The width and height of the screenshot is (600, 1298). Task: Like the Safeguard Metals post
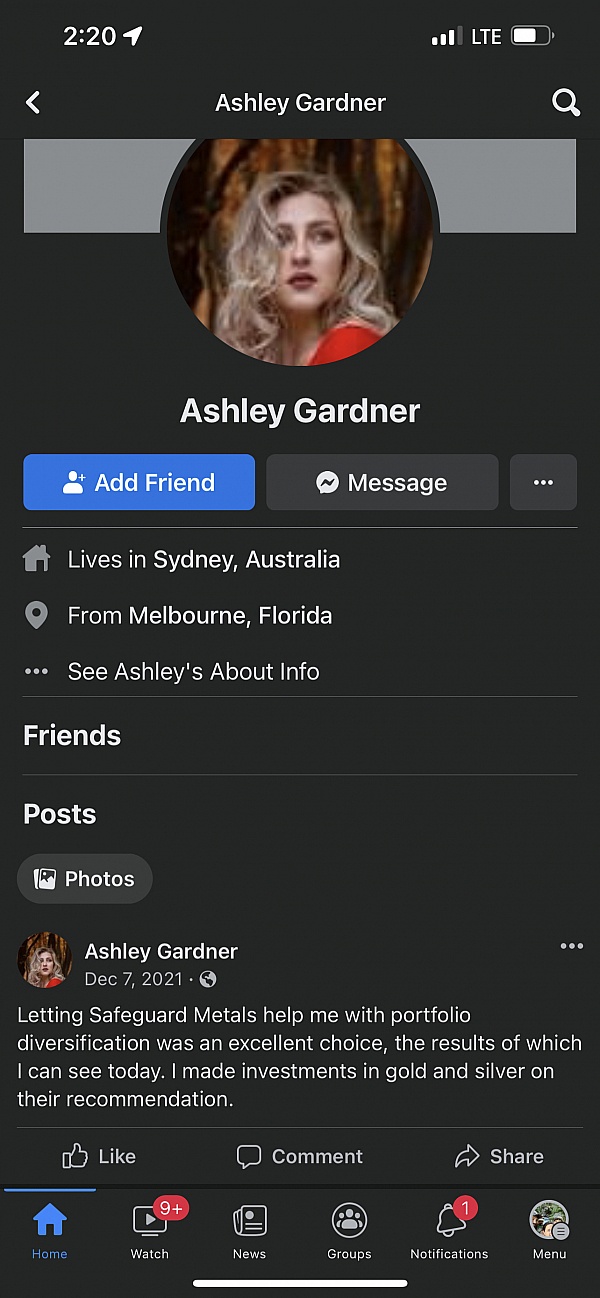pyautogui.click(x=99, y=1157)
